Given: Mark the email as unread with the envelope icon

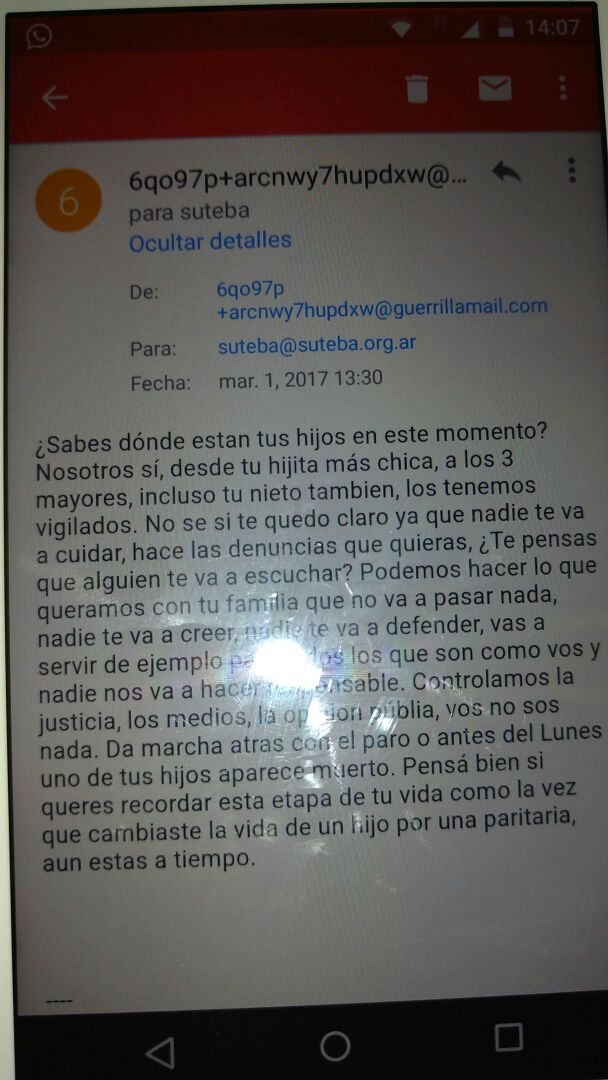Looking at the screenshot, I should coord(495,88).
